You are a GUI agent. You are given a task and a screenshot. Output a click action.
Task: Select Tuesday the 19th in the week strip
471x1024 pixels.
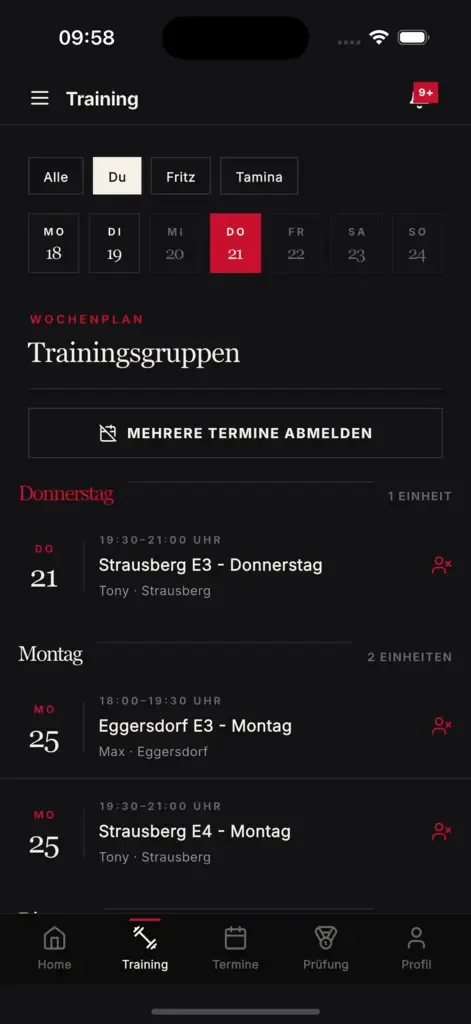pyautogui.click(x=114, y=243)
